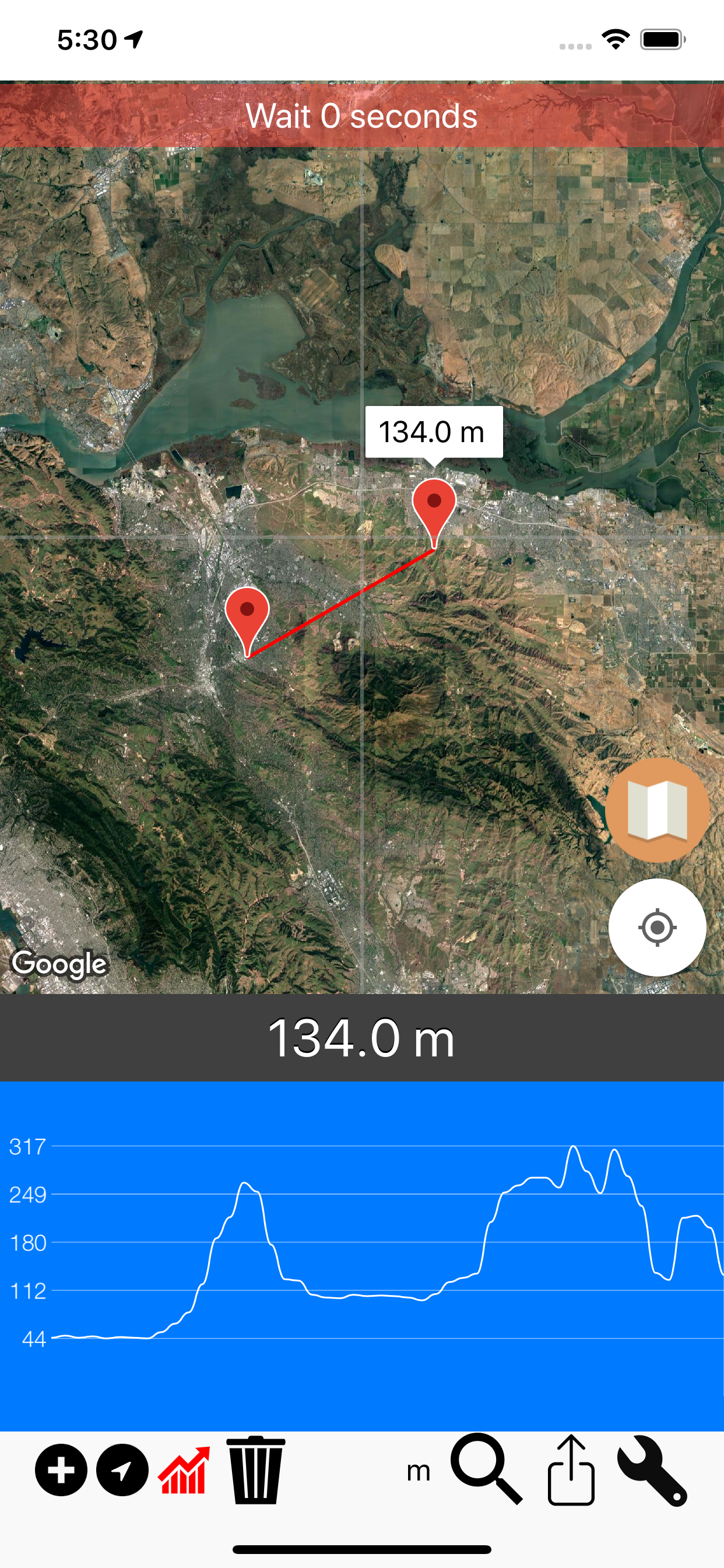The height and width of the screenshot is (1568, 724).
Task: Switch map type with the orange map button
Action: coord(657,810)
